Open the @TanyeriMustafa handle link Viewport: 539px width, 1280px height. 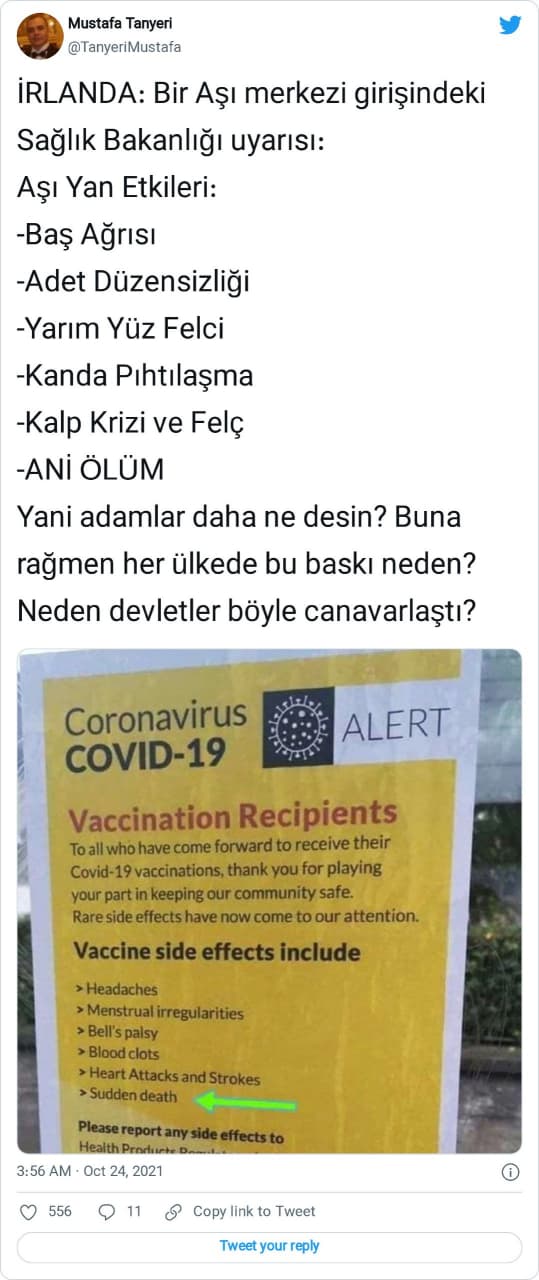point(124,47)
